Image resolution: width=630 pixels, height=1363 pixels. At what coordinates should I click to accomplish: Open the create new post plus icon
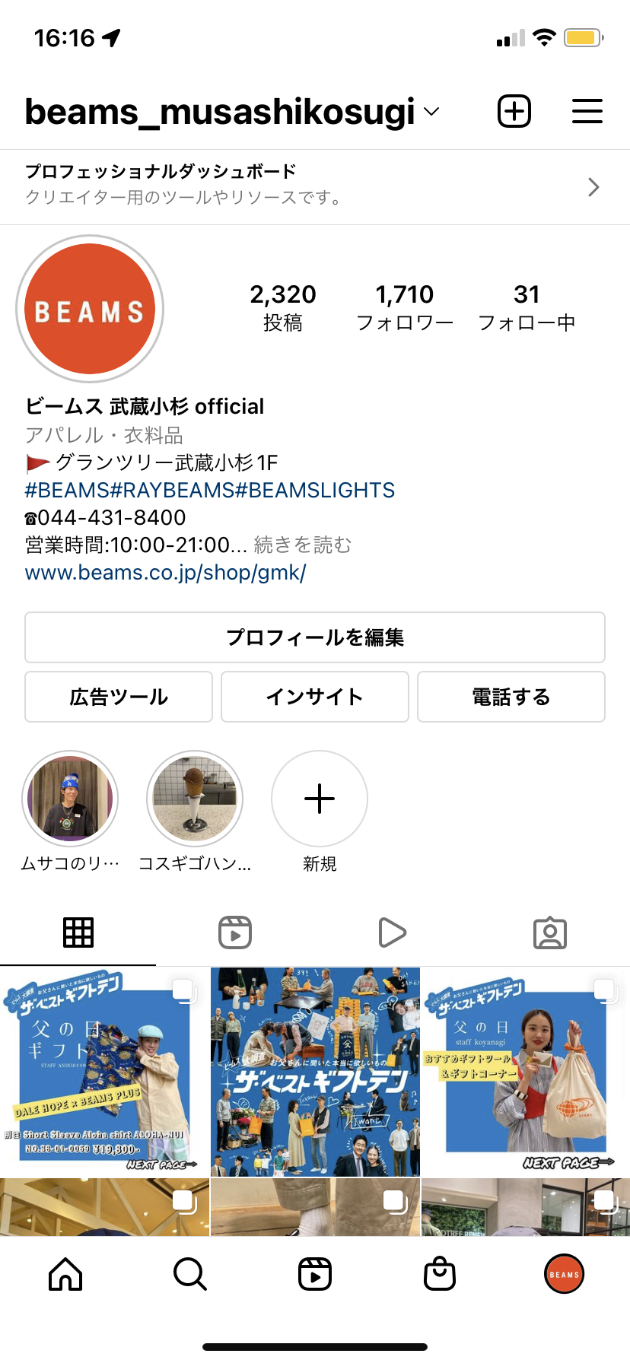click(514, 111)
